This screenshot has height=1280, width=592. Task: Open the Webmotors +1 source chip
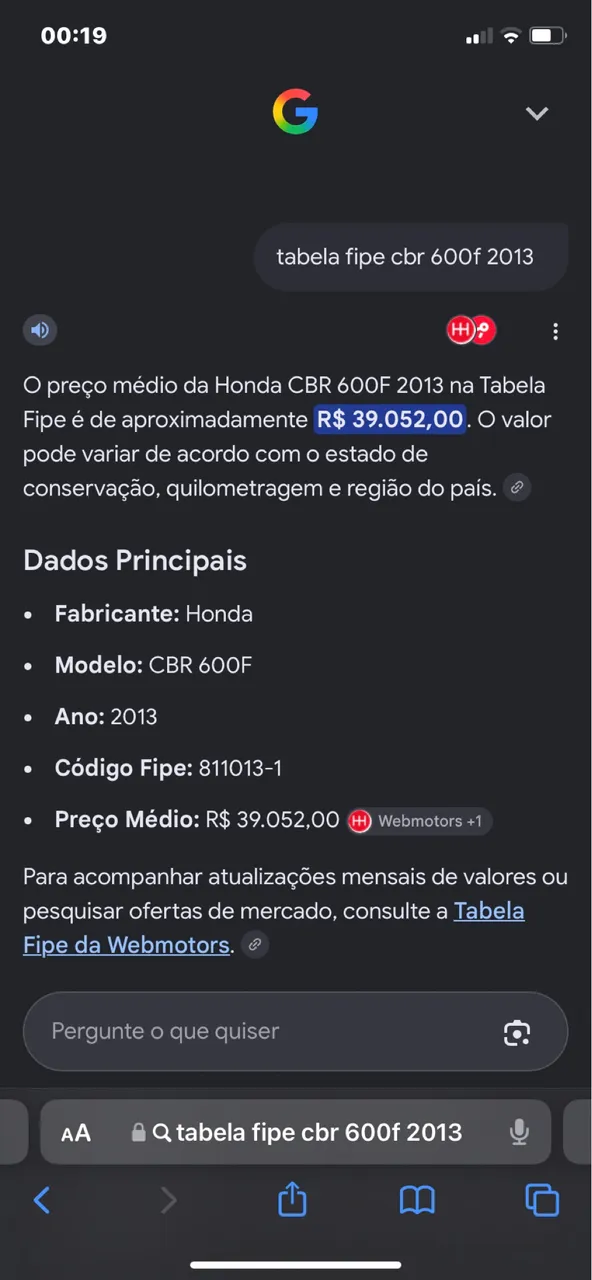coord(419,821)
